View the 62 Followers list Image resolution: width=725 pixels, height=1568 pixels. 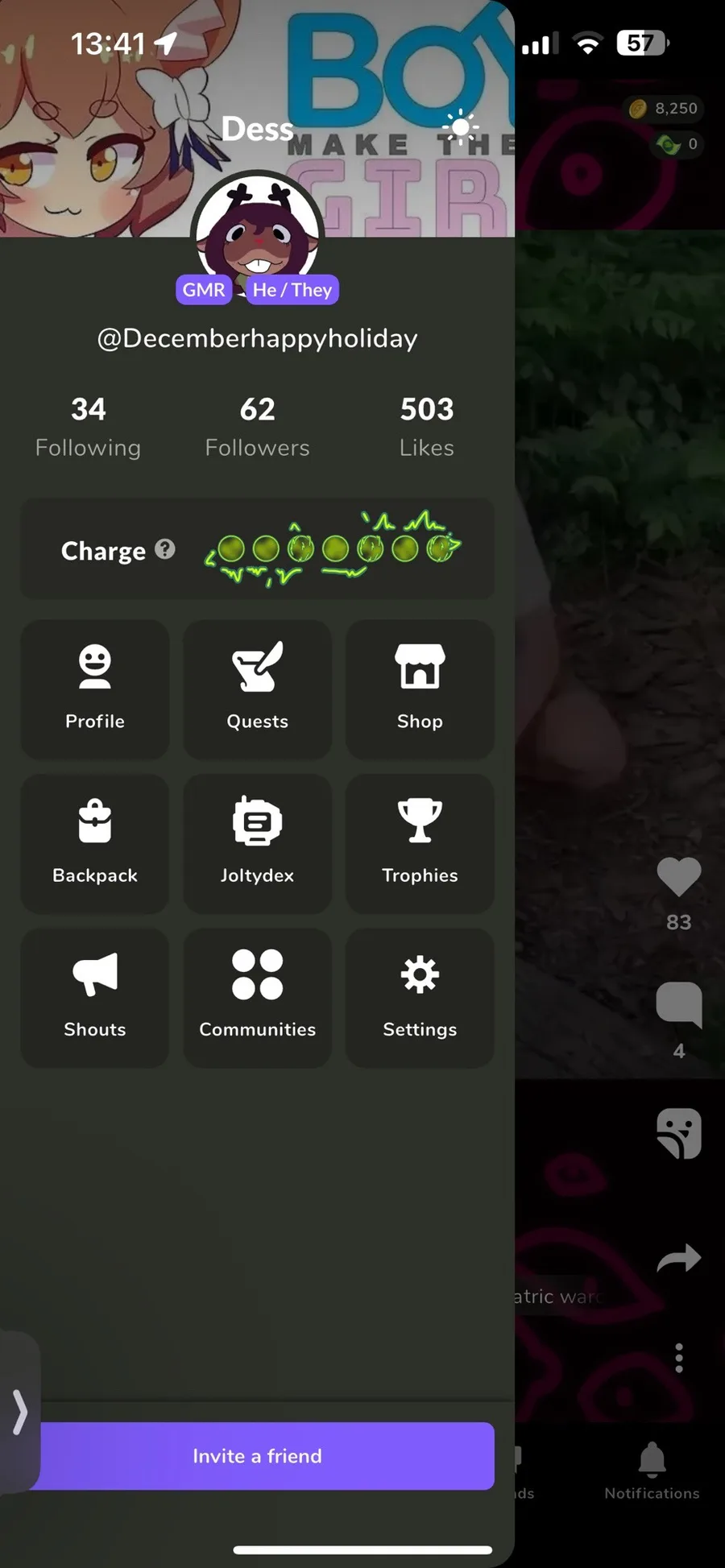258,427
